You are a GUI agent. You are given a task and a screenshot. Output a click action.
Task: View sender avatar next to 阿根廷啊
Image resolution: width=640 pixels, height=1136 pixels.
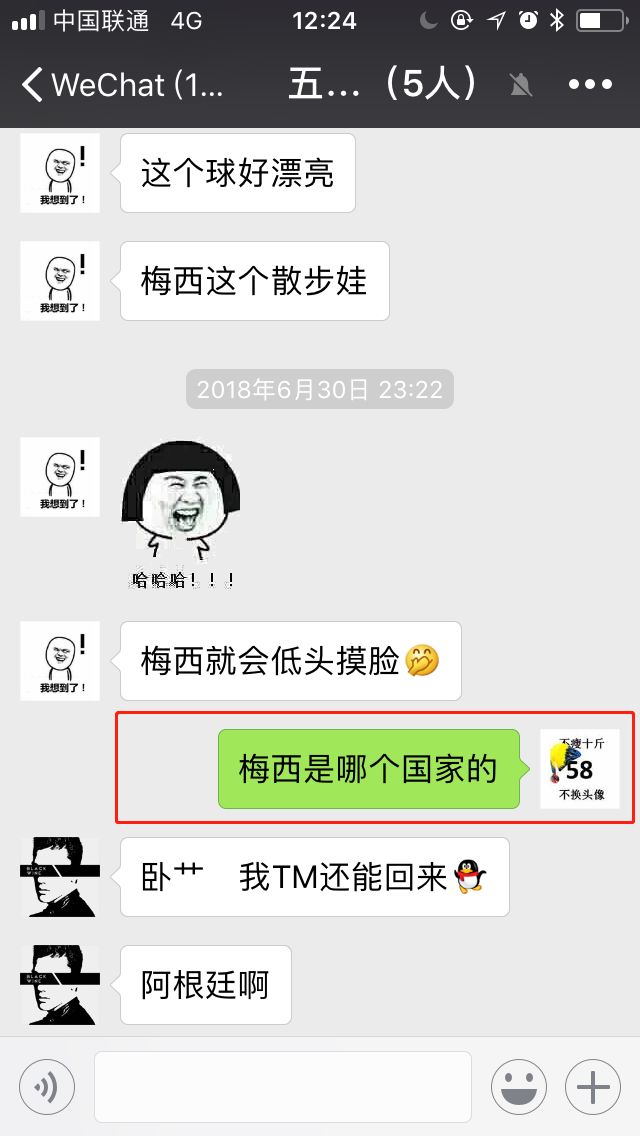[59, 985]
